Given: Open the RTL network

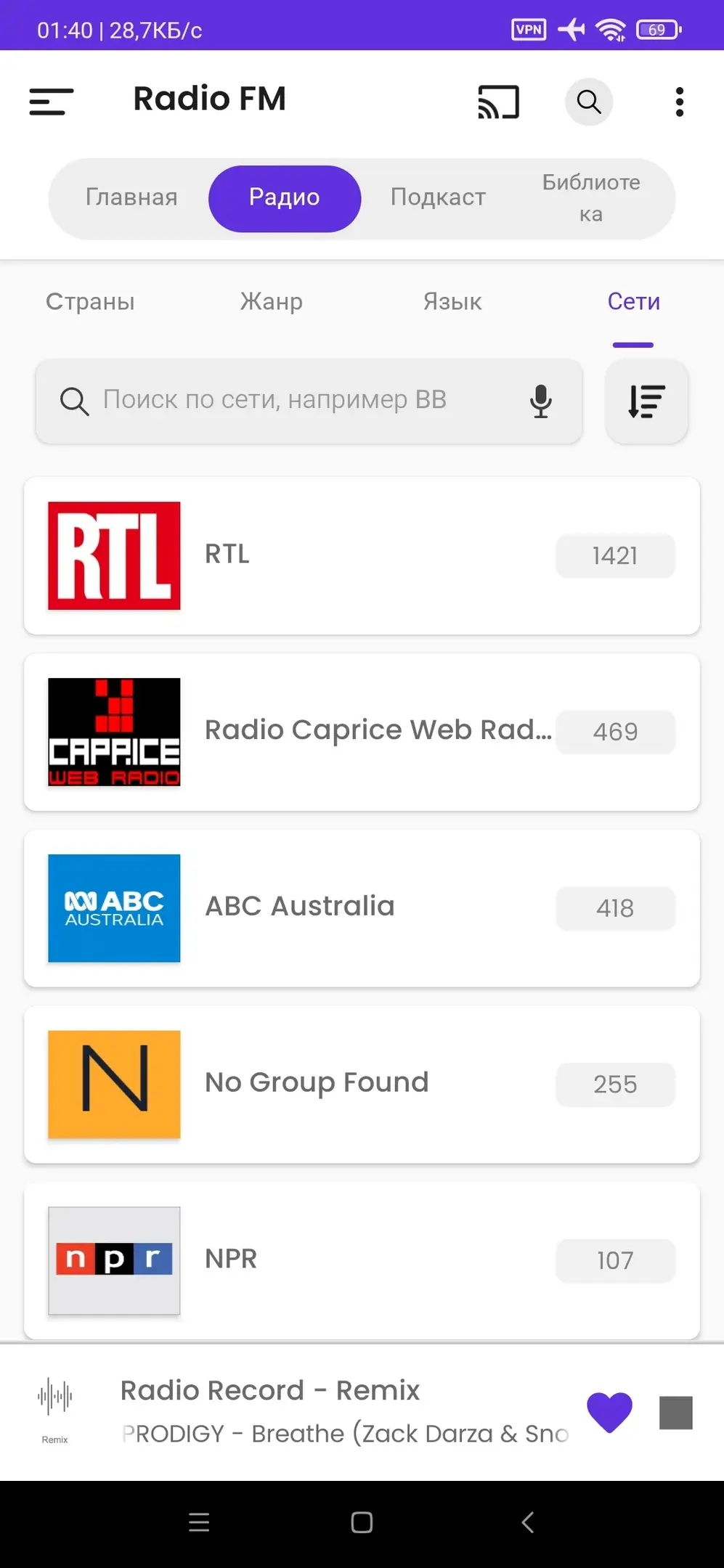Looking at the screenshot, I should click(x=362, y=555).
